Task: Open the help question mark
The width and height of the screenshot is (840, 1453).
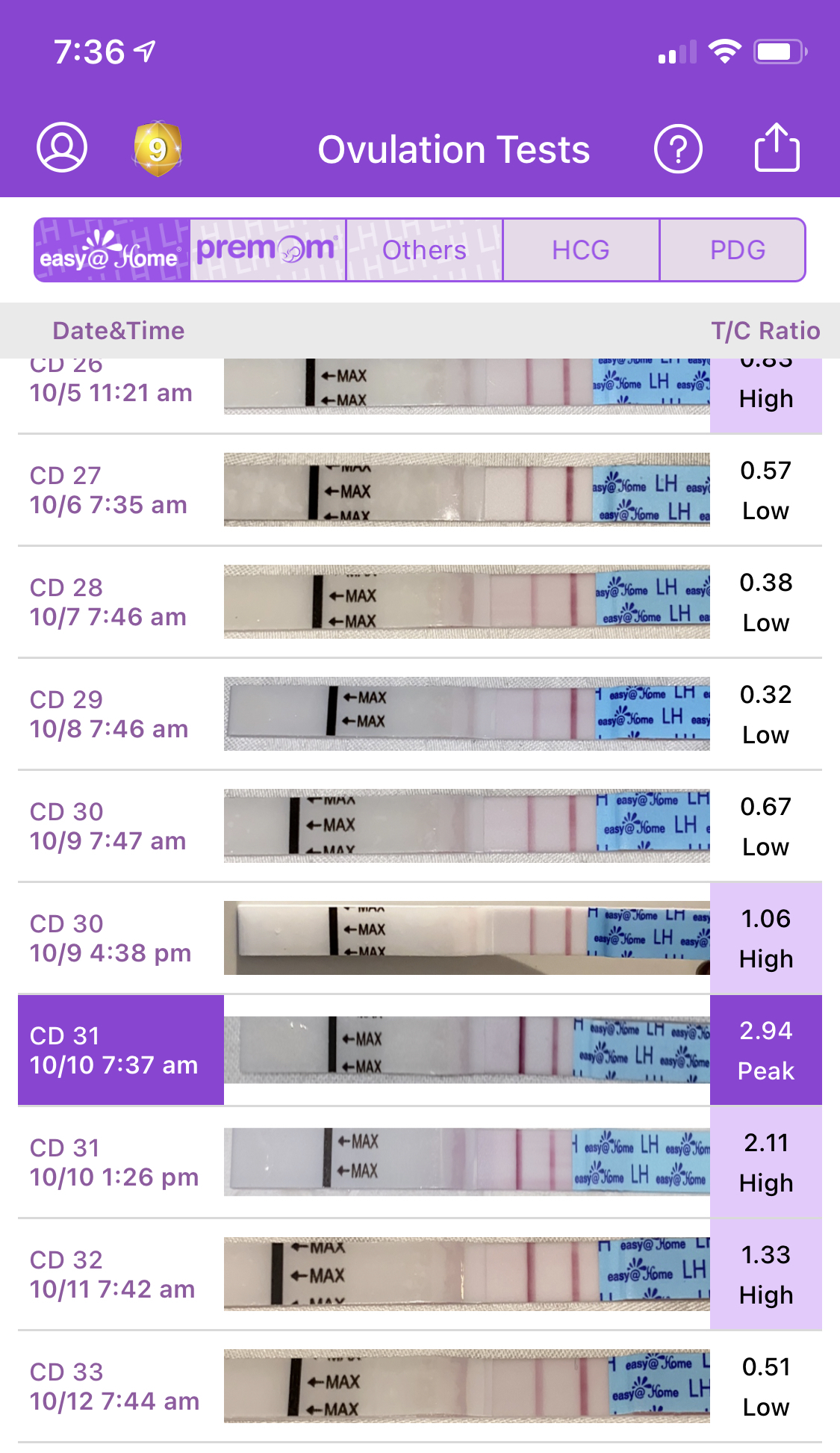Action: coord(677,149)
